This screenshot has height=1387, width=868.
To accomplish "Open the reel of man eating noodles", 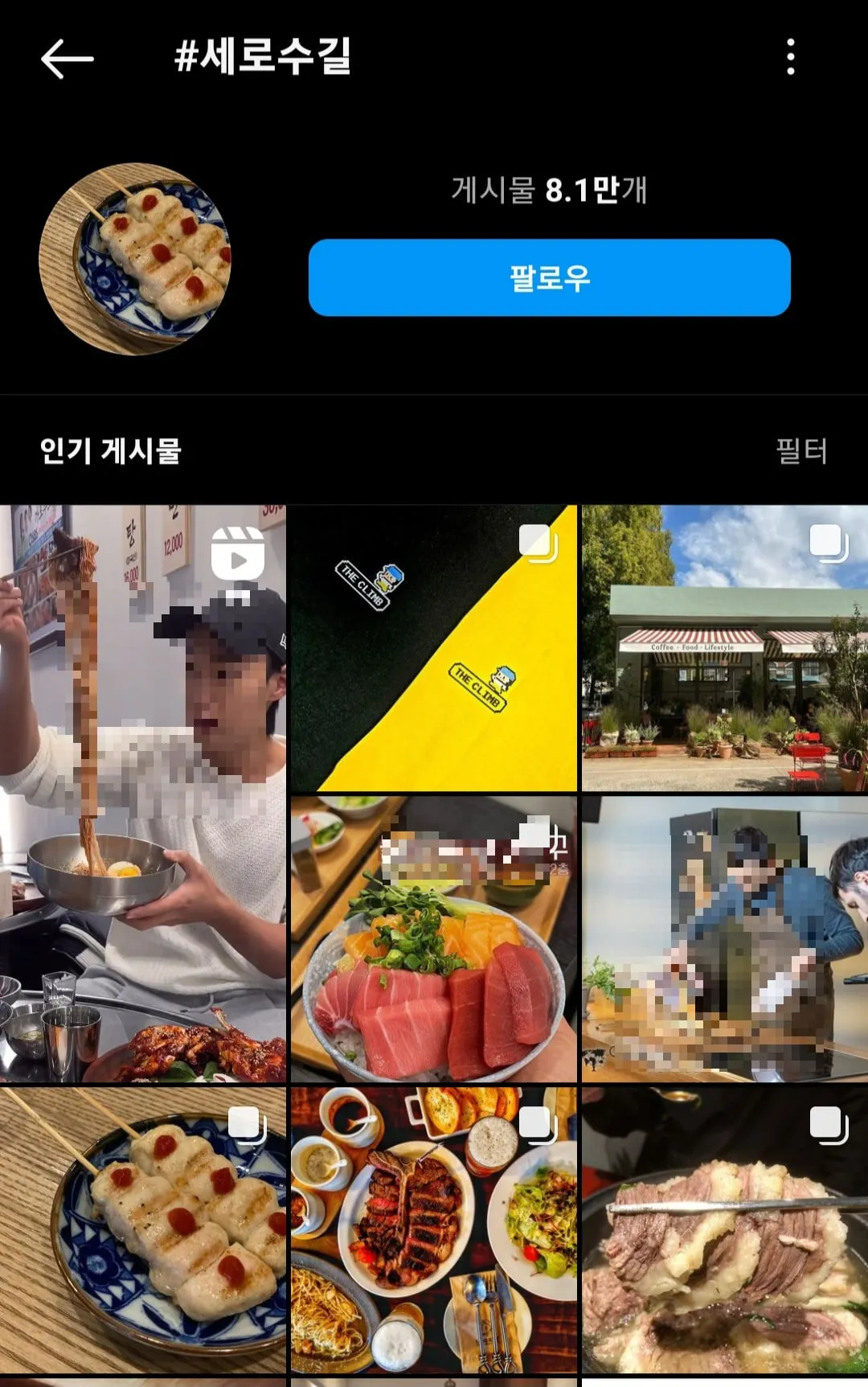I will [143, 793].
